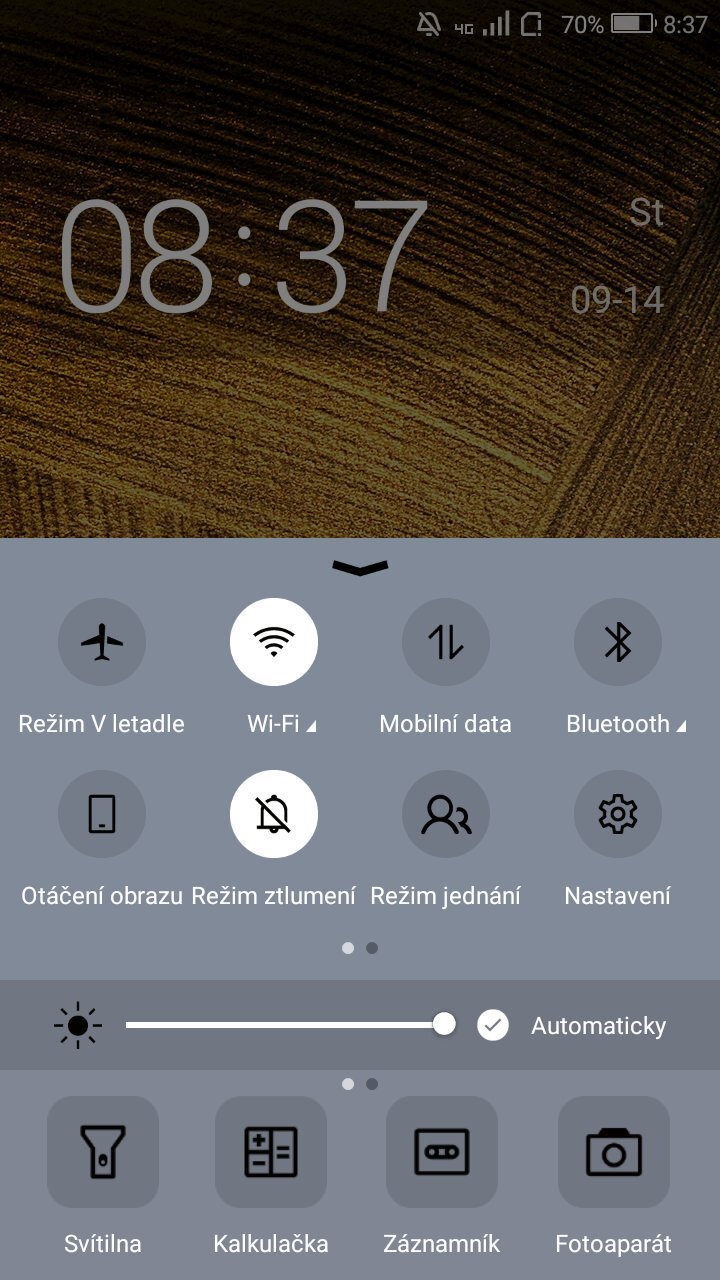Activate Režim jednání meeting mode
Image resolution: width=720 pixels, height=1280 pixels.
click(445, 814)
